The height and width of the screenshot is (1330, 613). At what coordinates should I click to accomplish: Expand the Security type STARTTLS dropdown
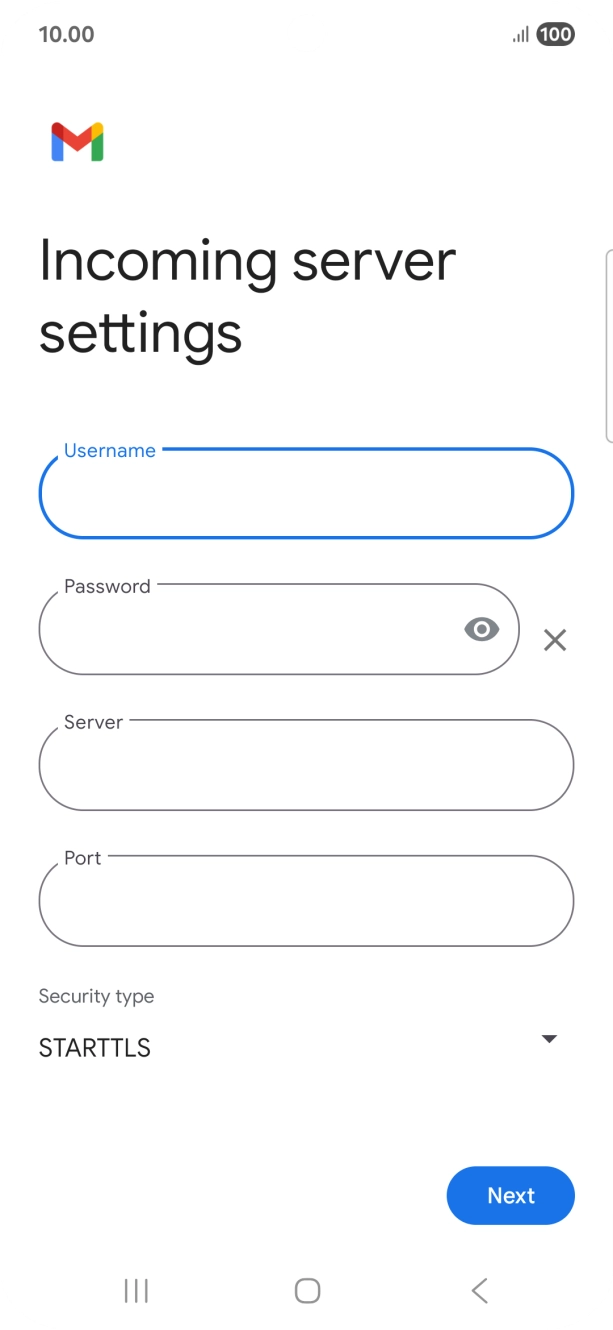click(x=298, y=1047)
